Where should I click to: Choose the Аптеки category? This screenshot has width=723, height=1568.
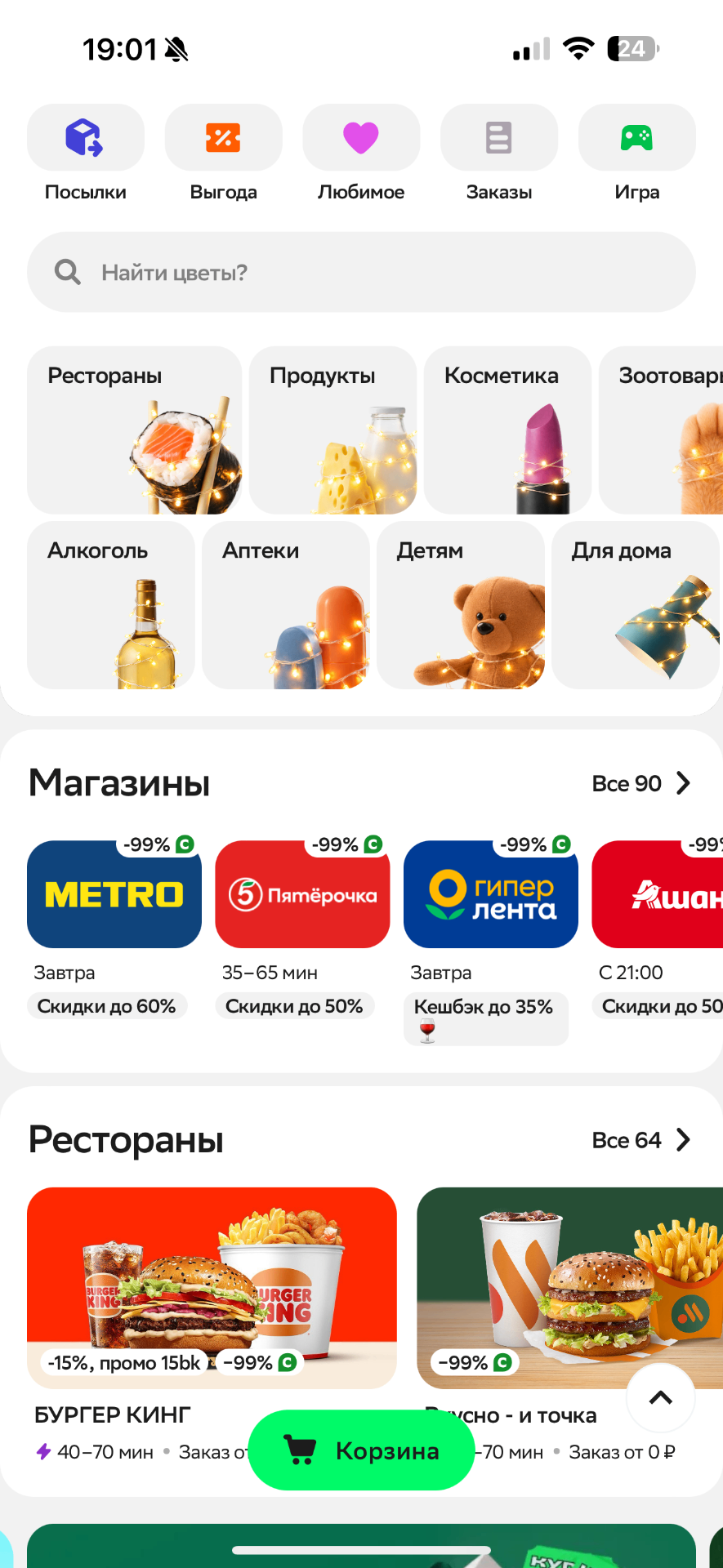tap(286, 605)
